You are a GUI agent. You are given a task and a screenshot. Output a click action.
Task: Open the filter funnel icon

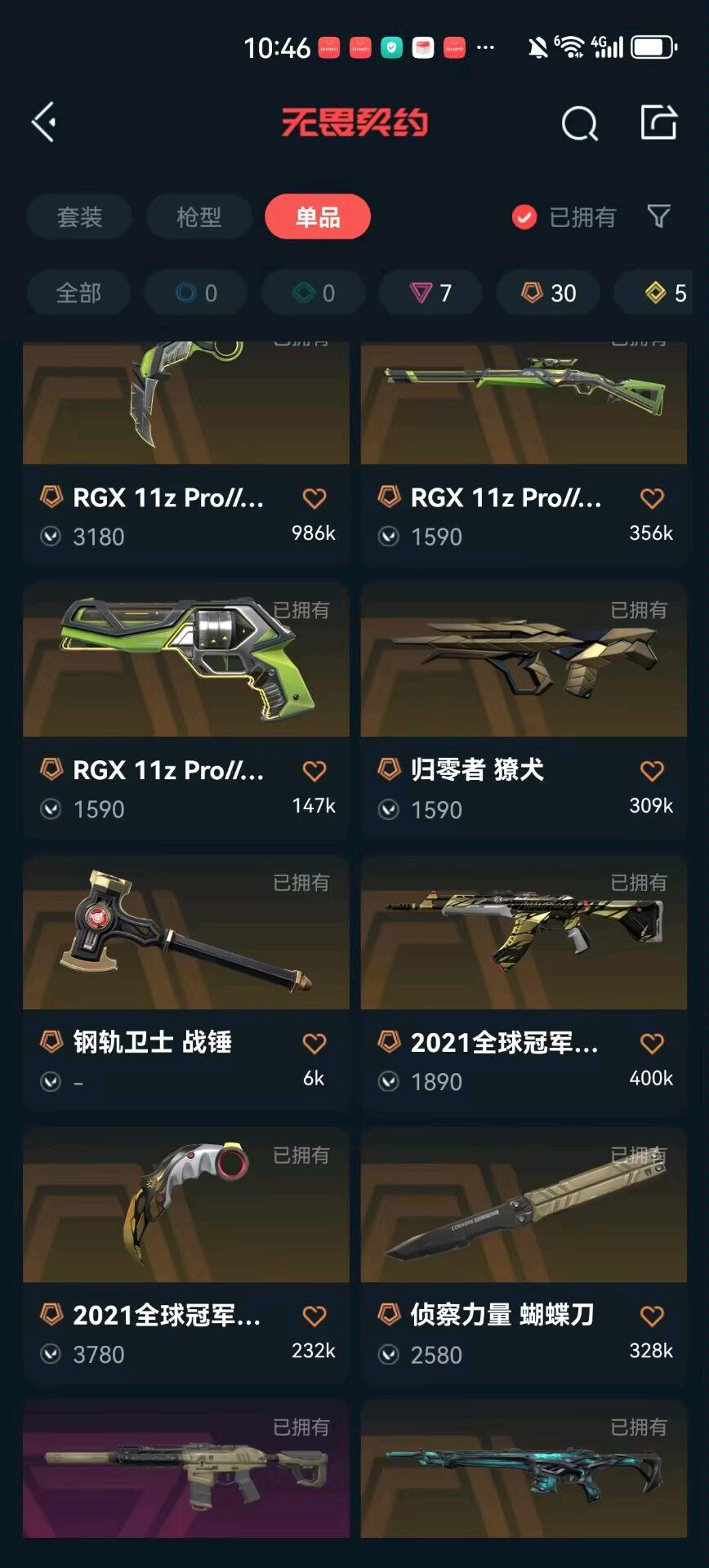pos(658,216)
